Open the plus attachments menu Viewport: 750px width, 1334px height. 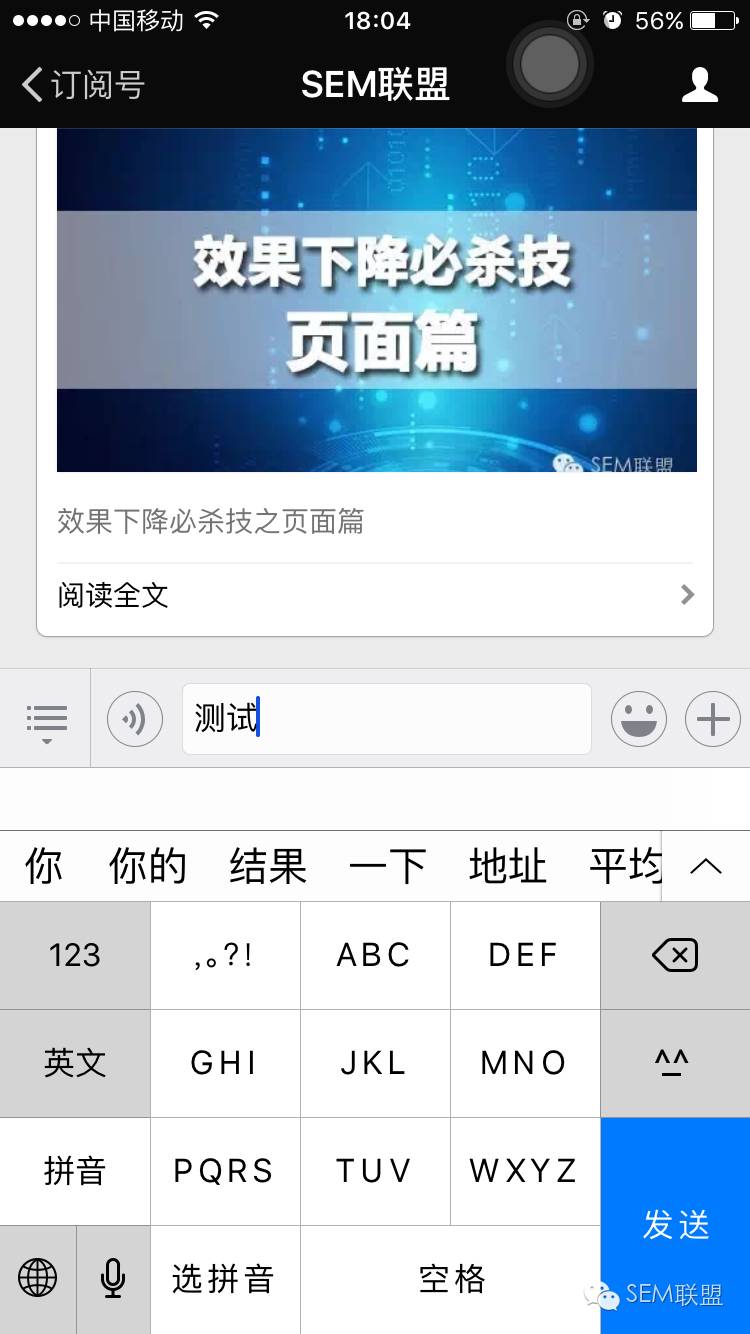coord(712,719)
